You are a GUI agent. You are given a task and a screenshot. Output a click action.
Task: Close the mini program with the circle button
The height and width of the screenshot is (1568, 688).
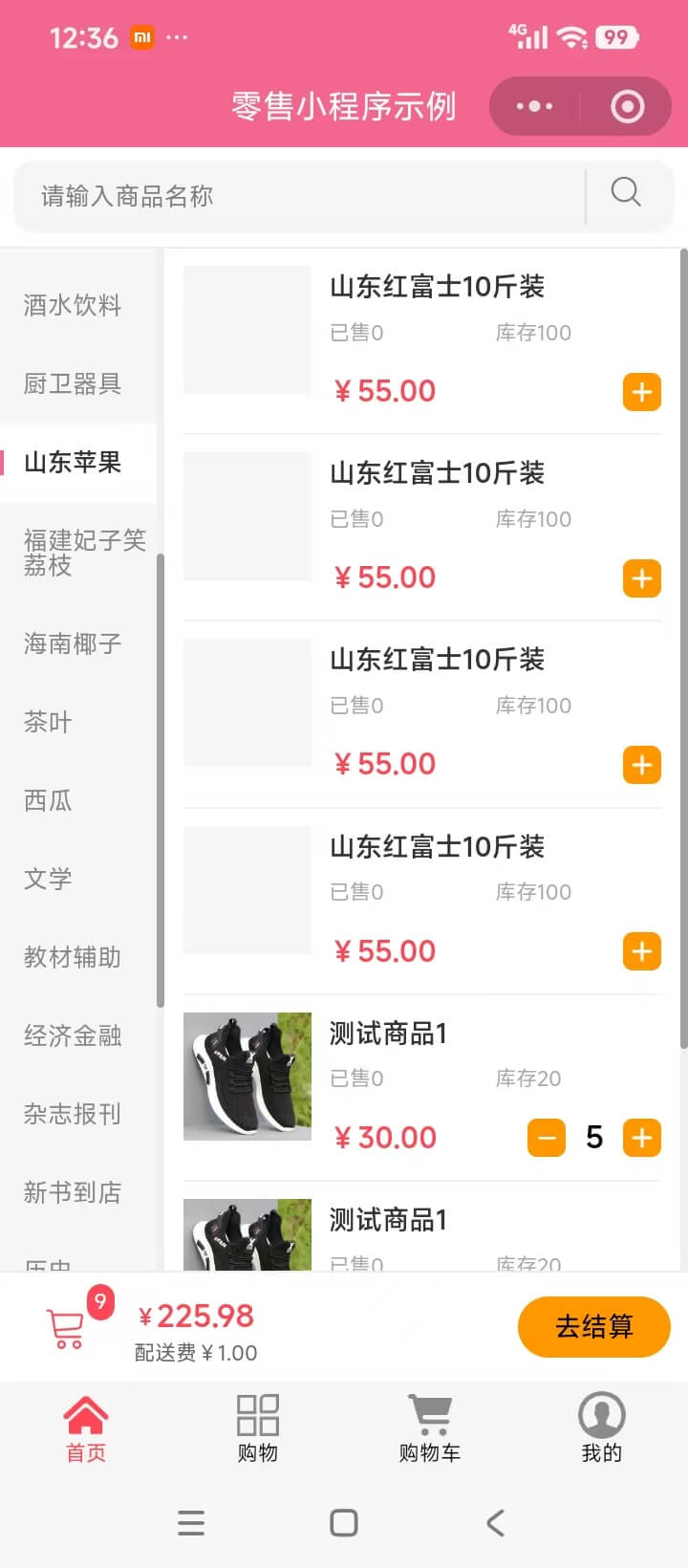pos(627,106)
